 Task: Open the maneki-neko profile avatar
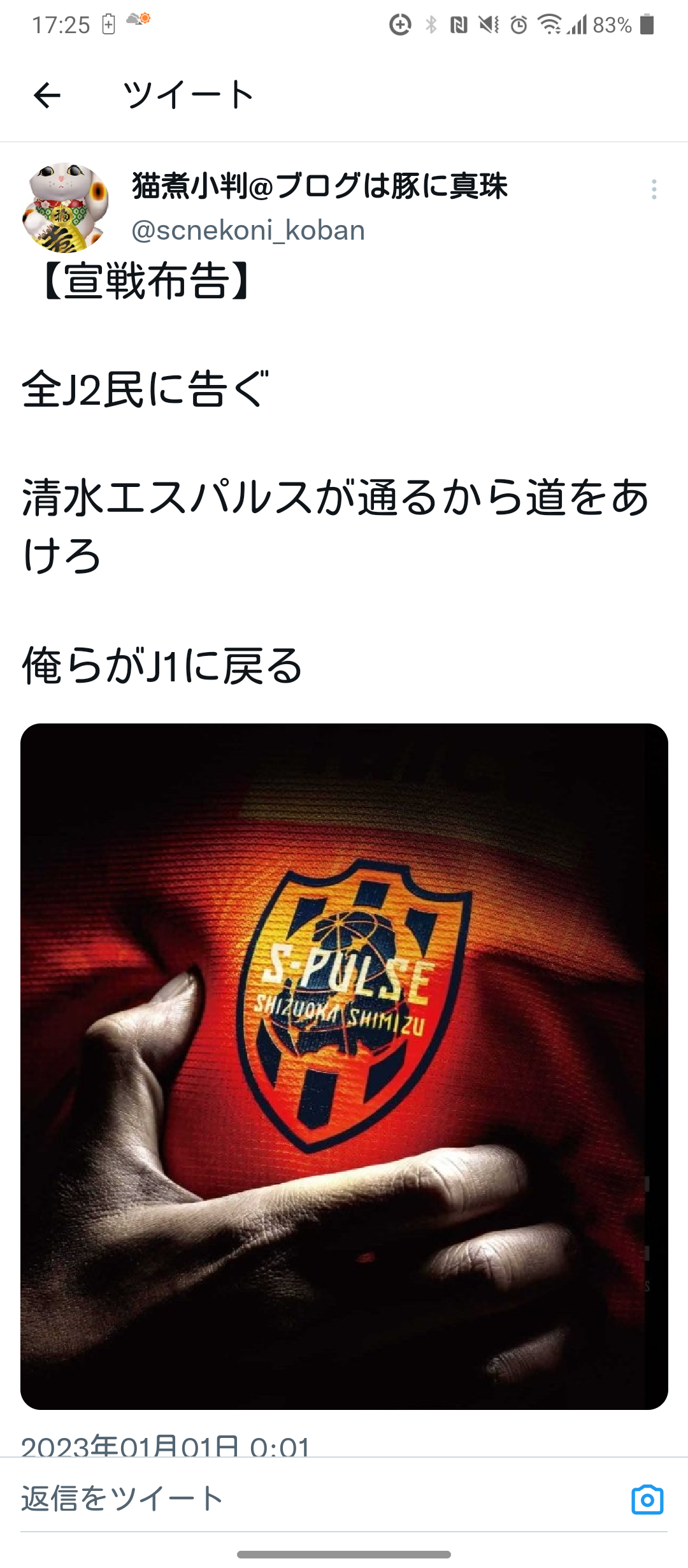65,207
